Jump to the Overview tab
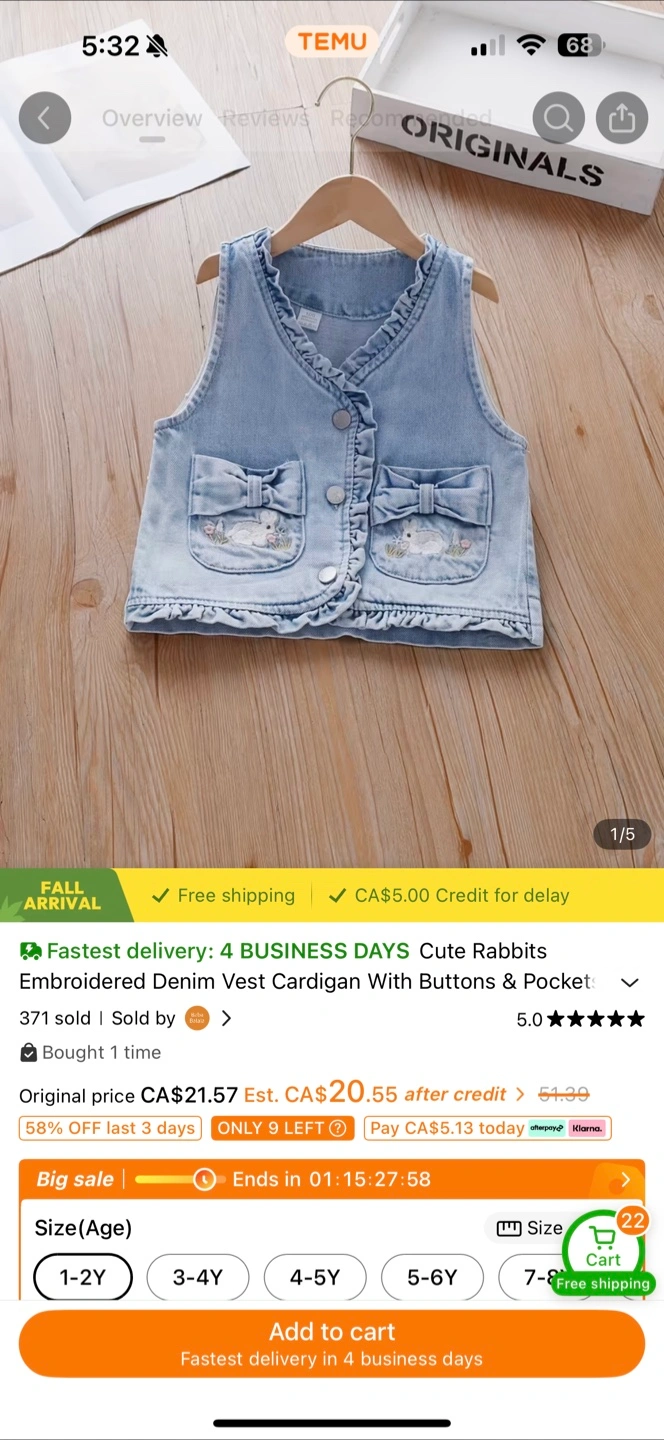The image size is (664, 1440). click(152, 118)
